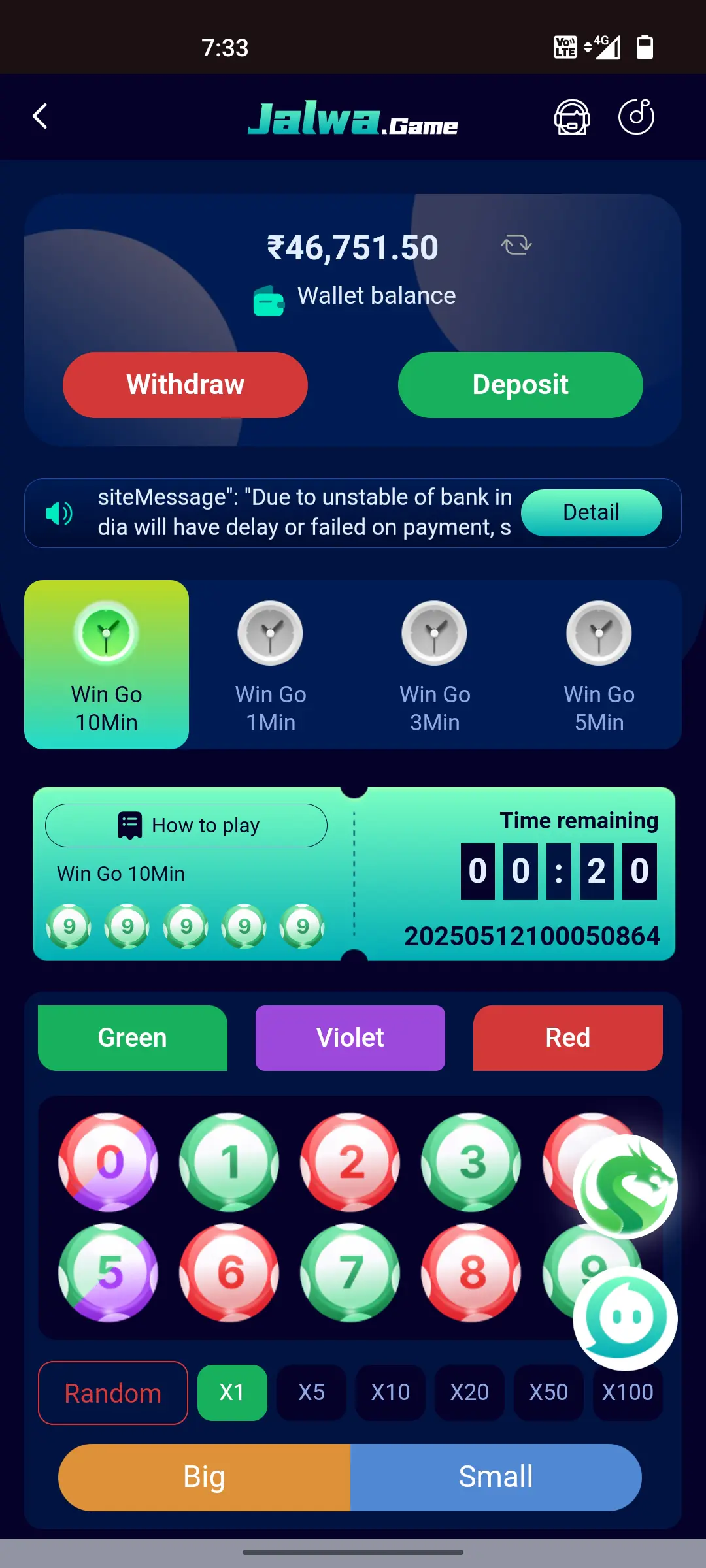Viewport: 706px width, 1568px height.
Task: Switch to Win Go 1Min
Action: coord(271,665)
